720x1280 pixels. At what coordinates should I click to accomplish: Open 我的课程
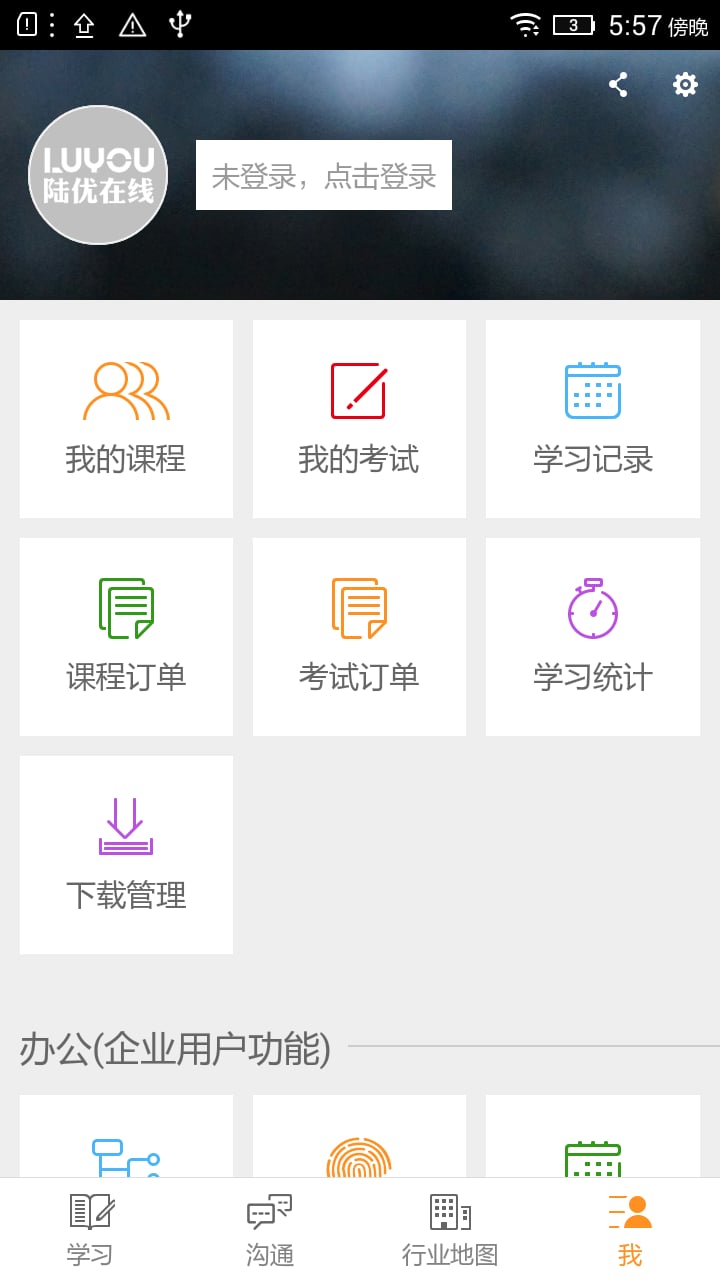pos(126,419)
